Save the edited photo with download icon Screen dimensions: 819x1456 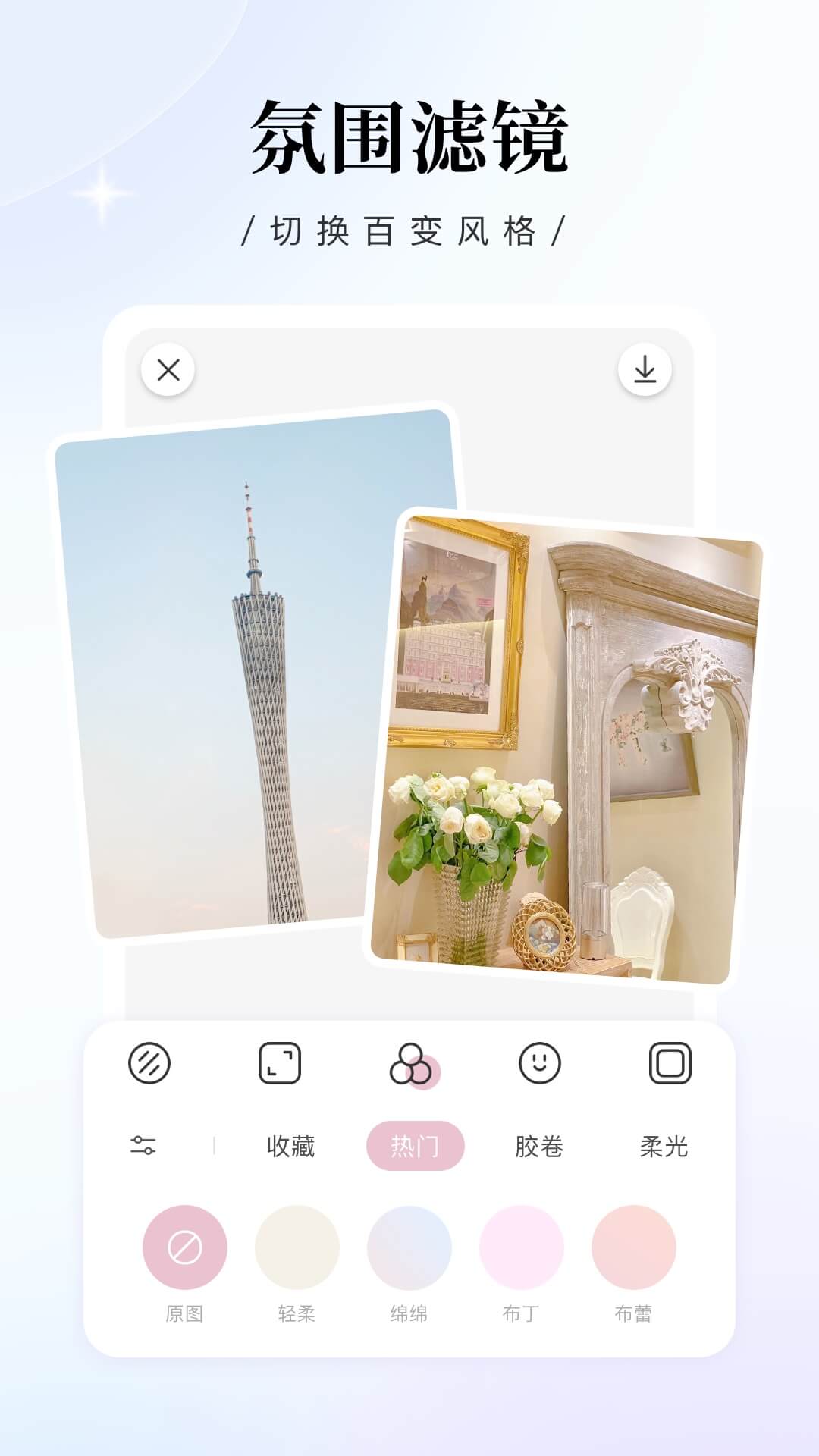click(x=647, y=367)
